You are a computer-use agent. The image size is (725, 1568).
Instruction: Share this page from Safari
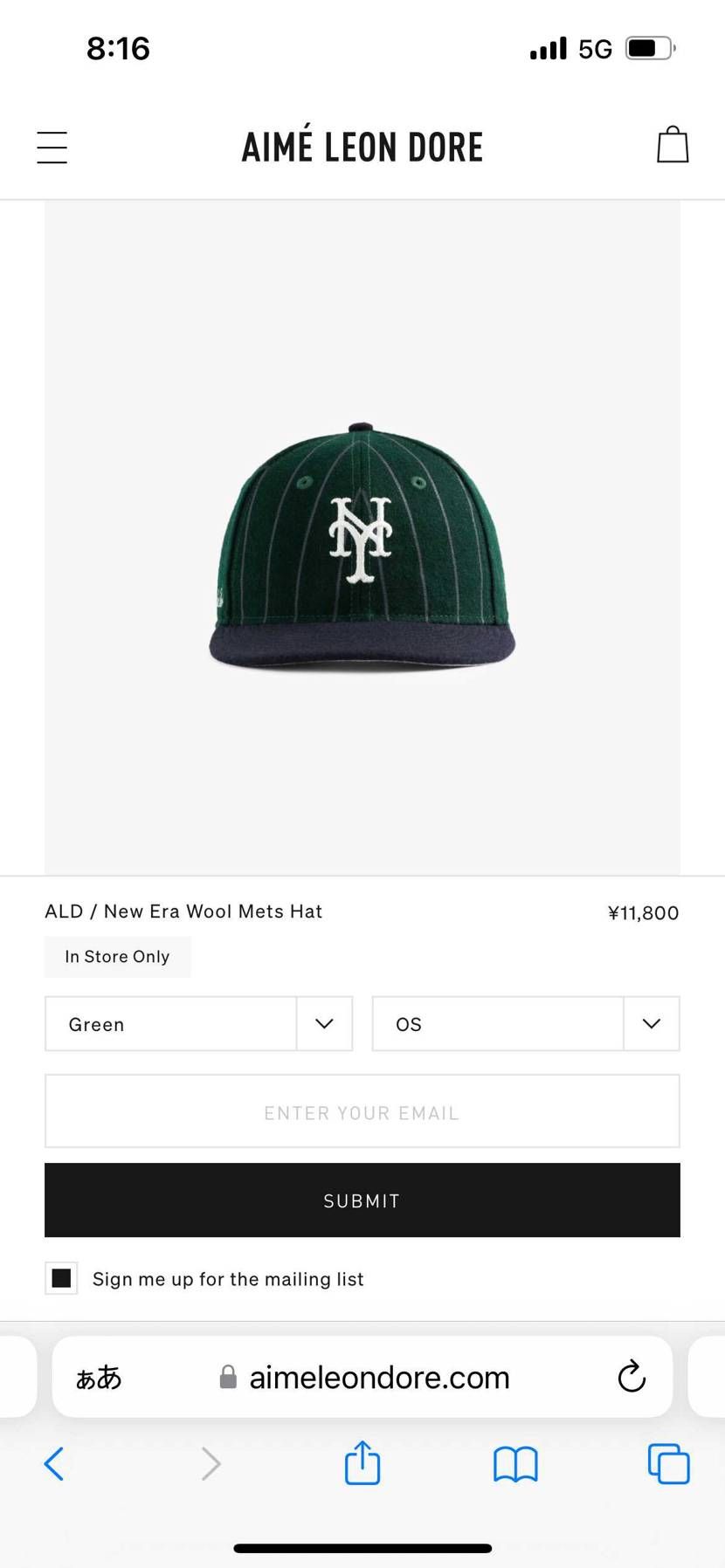(362, 1462)
